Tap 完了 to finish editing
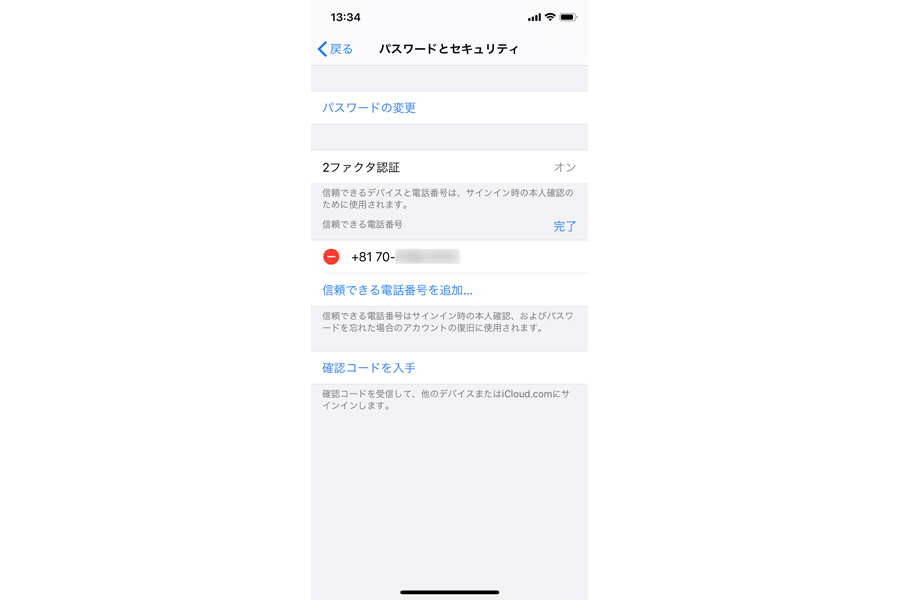The image size is (900, 600). pos(565,227)
